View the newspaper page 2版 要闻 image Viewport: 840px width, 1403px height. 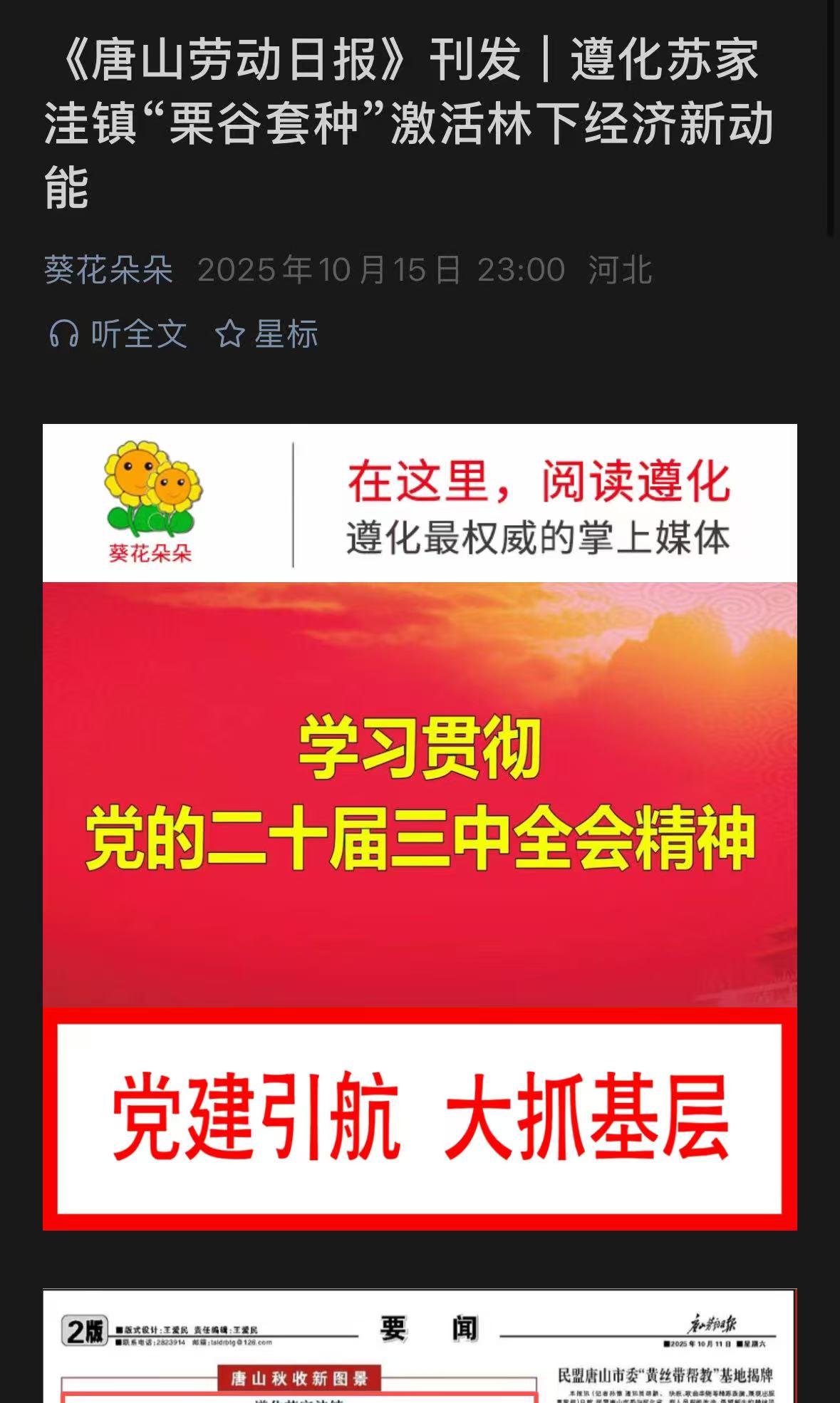click(420, 1347)
